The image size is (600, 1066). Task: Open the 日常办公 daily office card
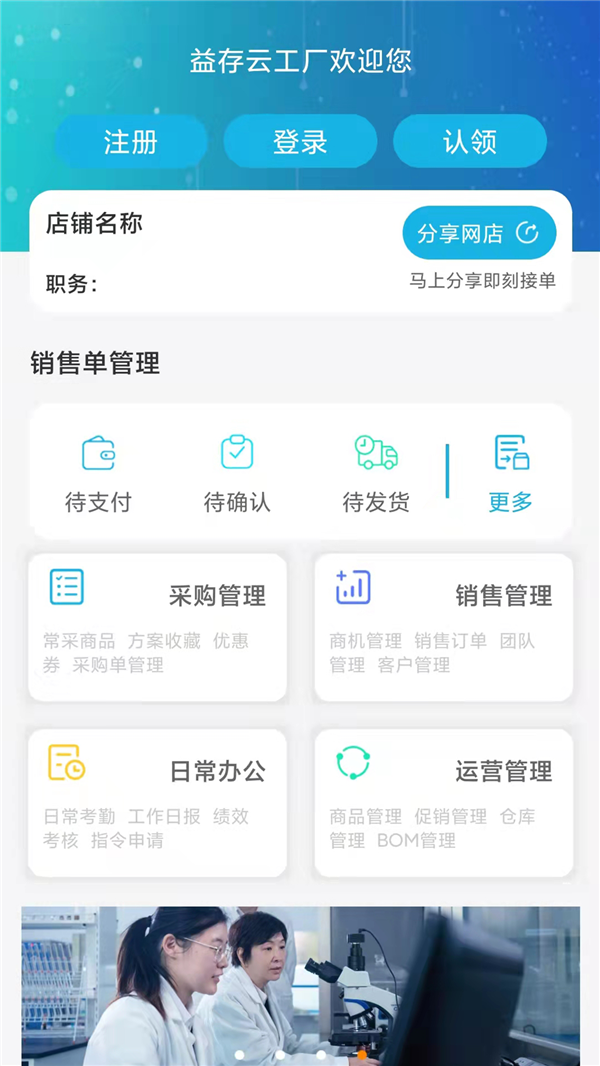click(157, 803)
